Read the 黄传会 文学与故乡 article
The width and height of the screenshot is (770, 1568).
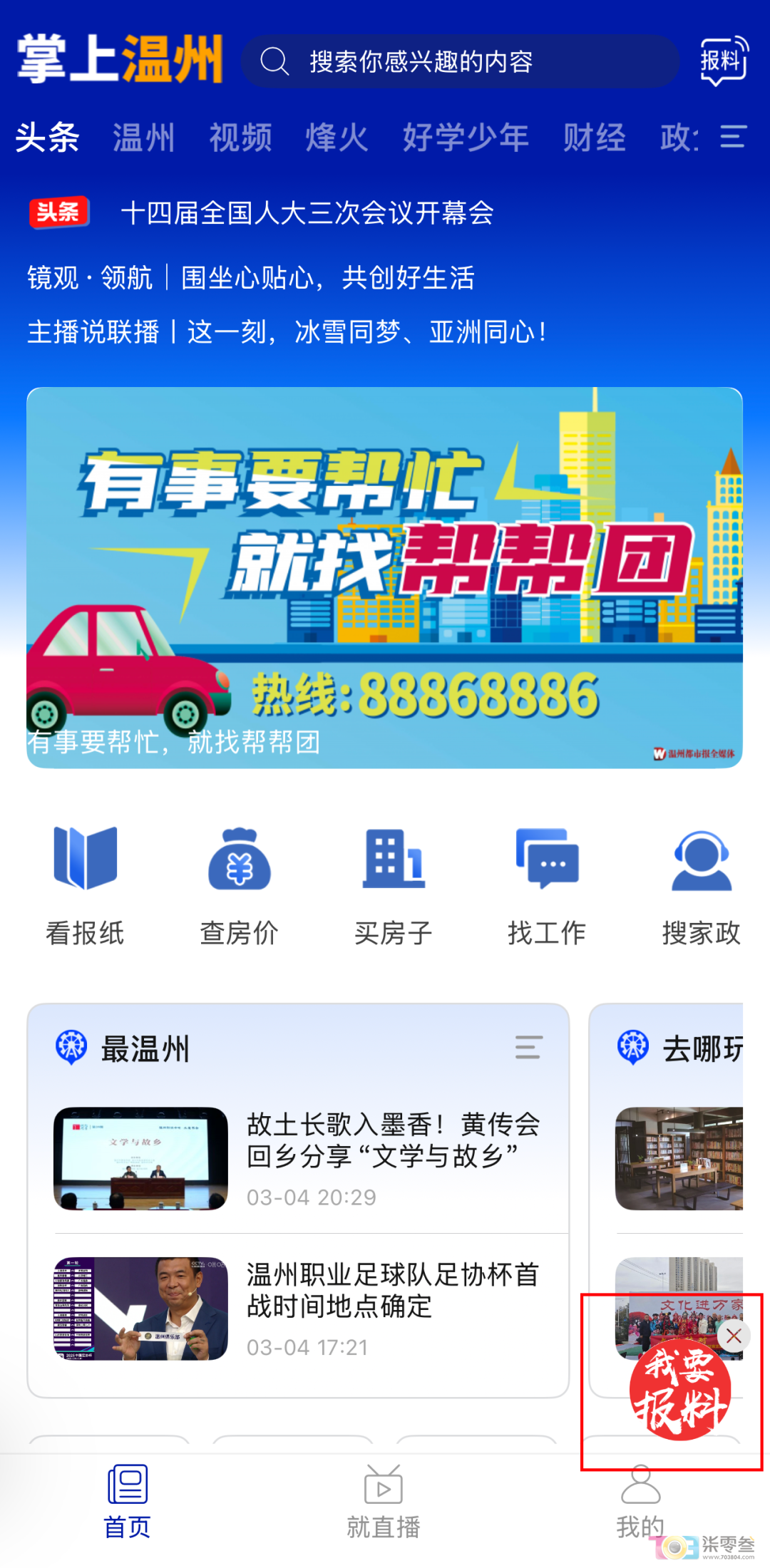[x=392, y=1140]
